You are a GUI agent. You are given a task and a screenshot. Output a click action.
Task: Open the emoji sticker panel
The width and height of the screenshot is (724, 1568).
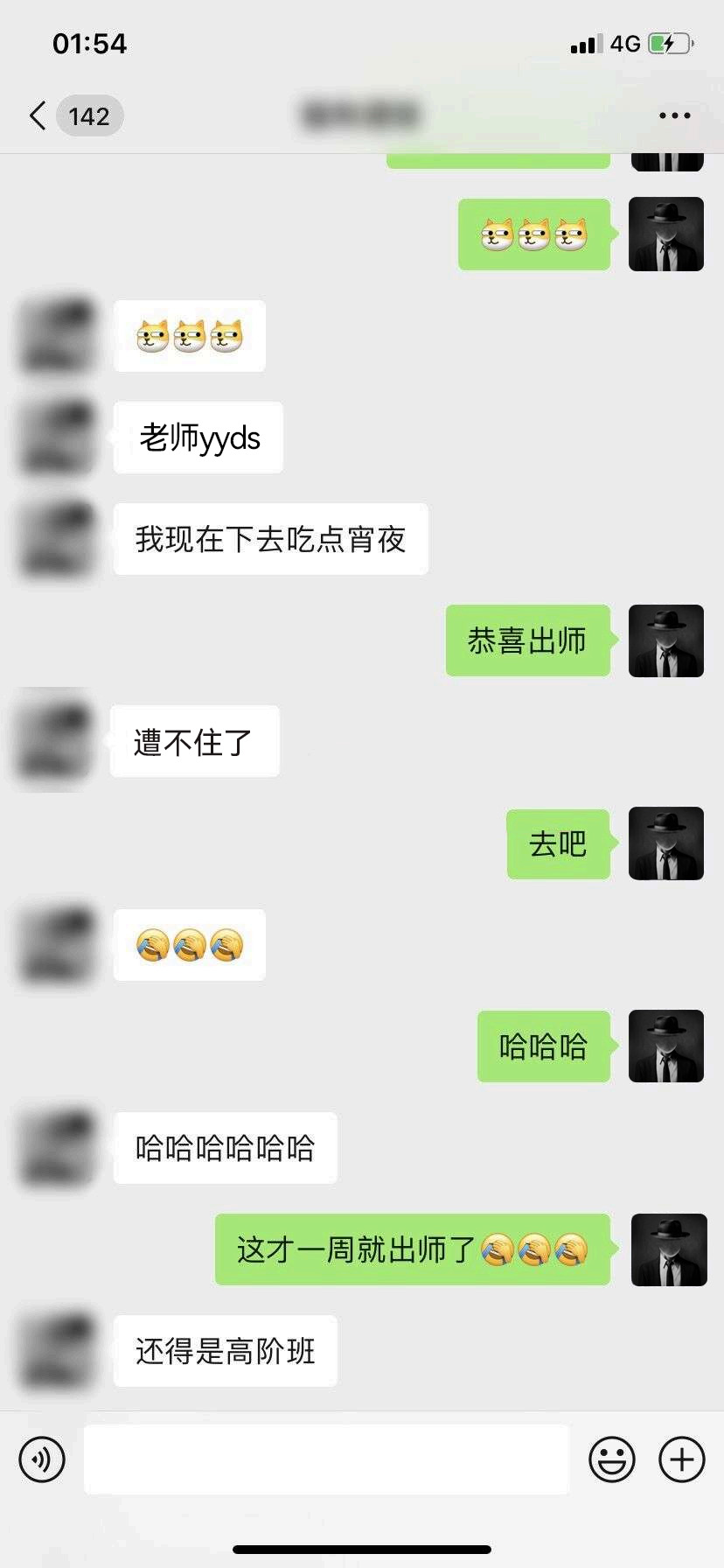coord(611,1459)
